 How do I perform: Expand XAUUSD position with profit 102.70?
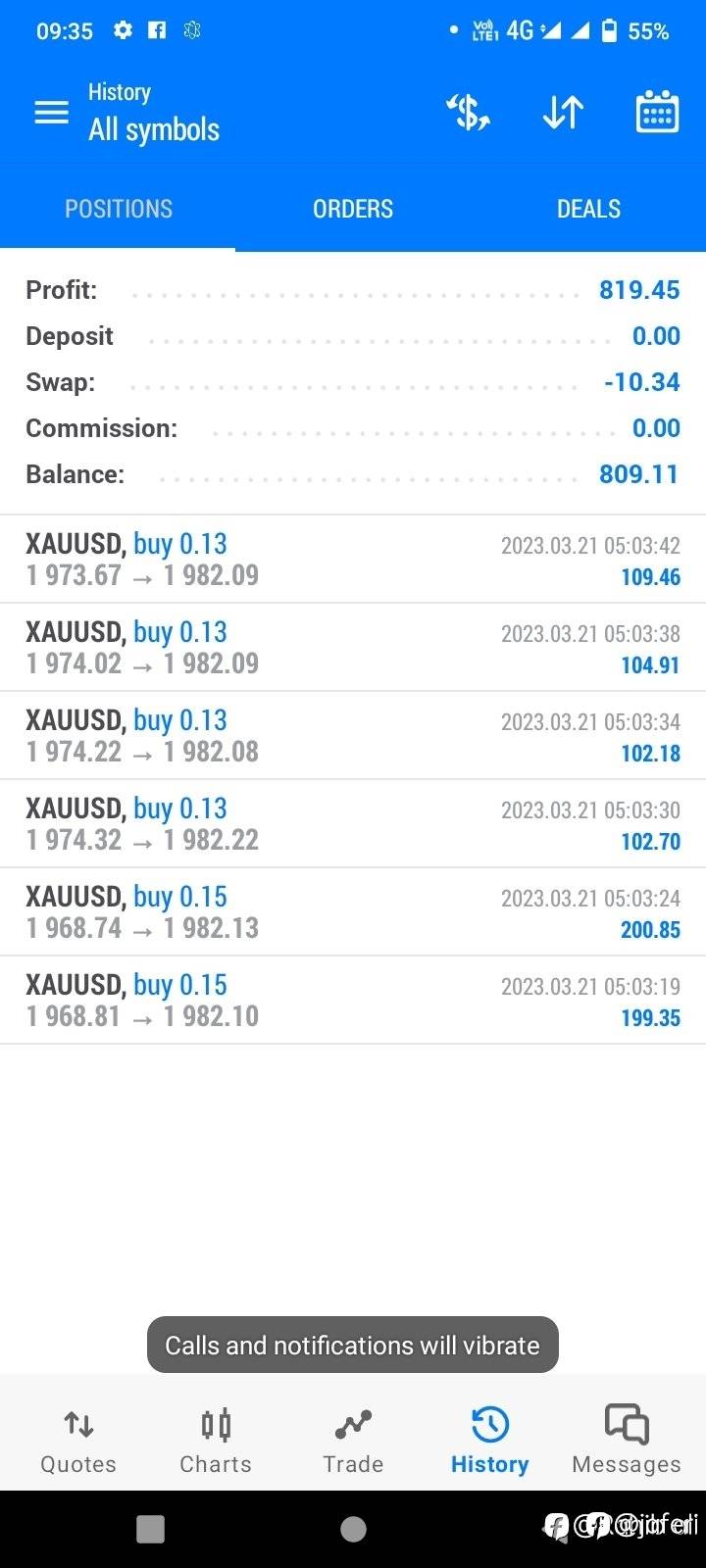pyautogui.click(x=353, y=824)
